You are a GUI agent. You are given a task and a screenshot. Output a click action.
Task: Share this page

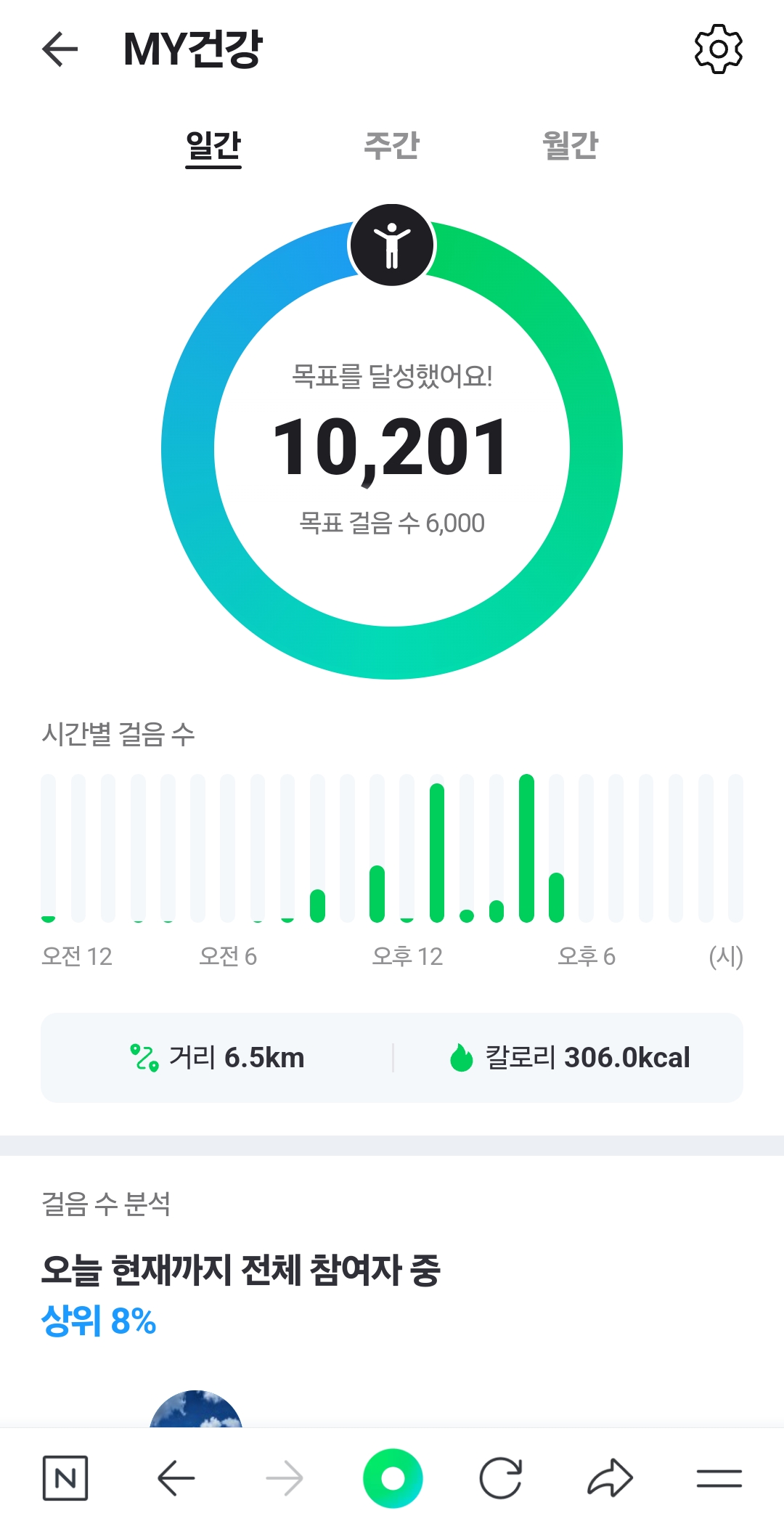tap(610, 1478)
